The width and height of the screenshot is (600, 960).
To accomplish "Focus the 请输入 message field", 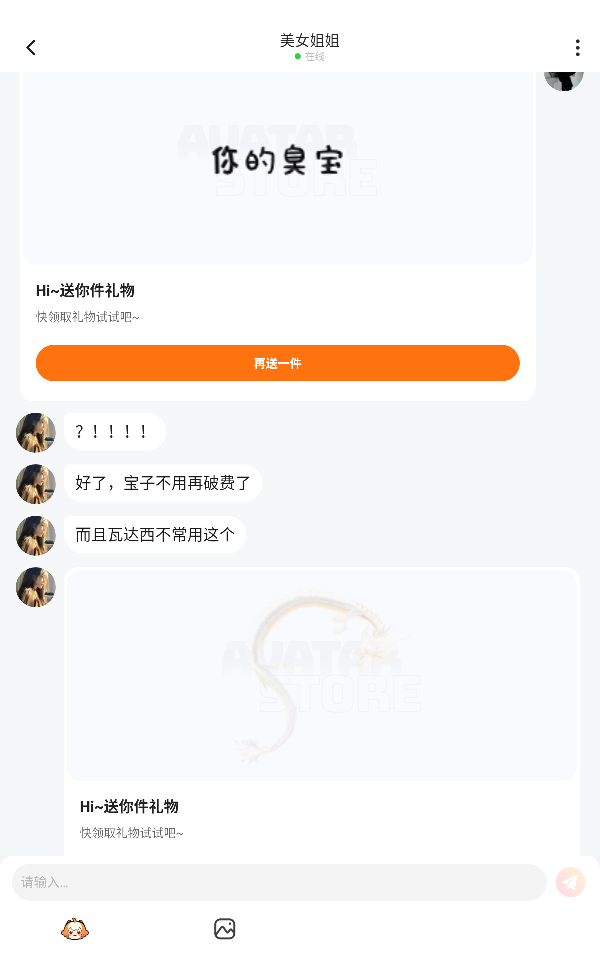I will 278,882.
